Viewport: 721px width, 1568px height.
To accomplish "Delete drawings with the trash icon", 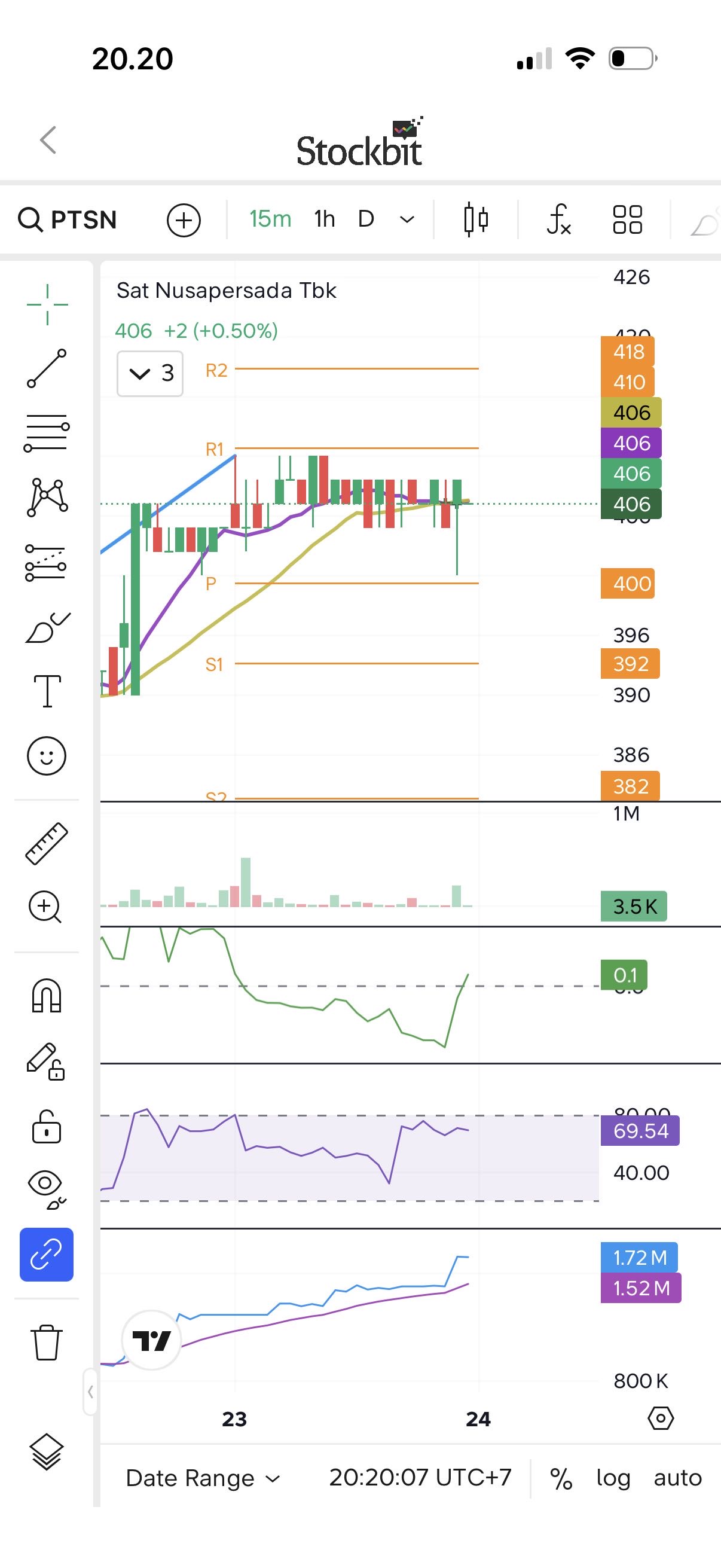I will (47, 1342).
